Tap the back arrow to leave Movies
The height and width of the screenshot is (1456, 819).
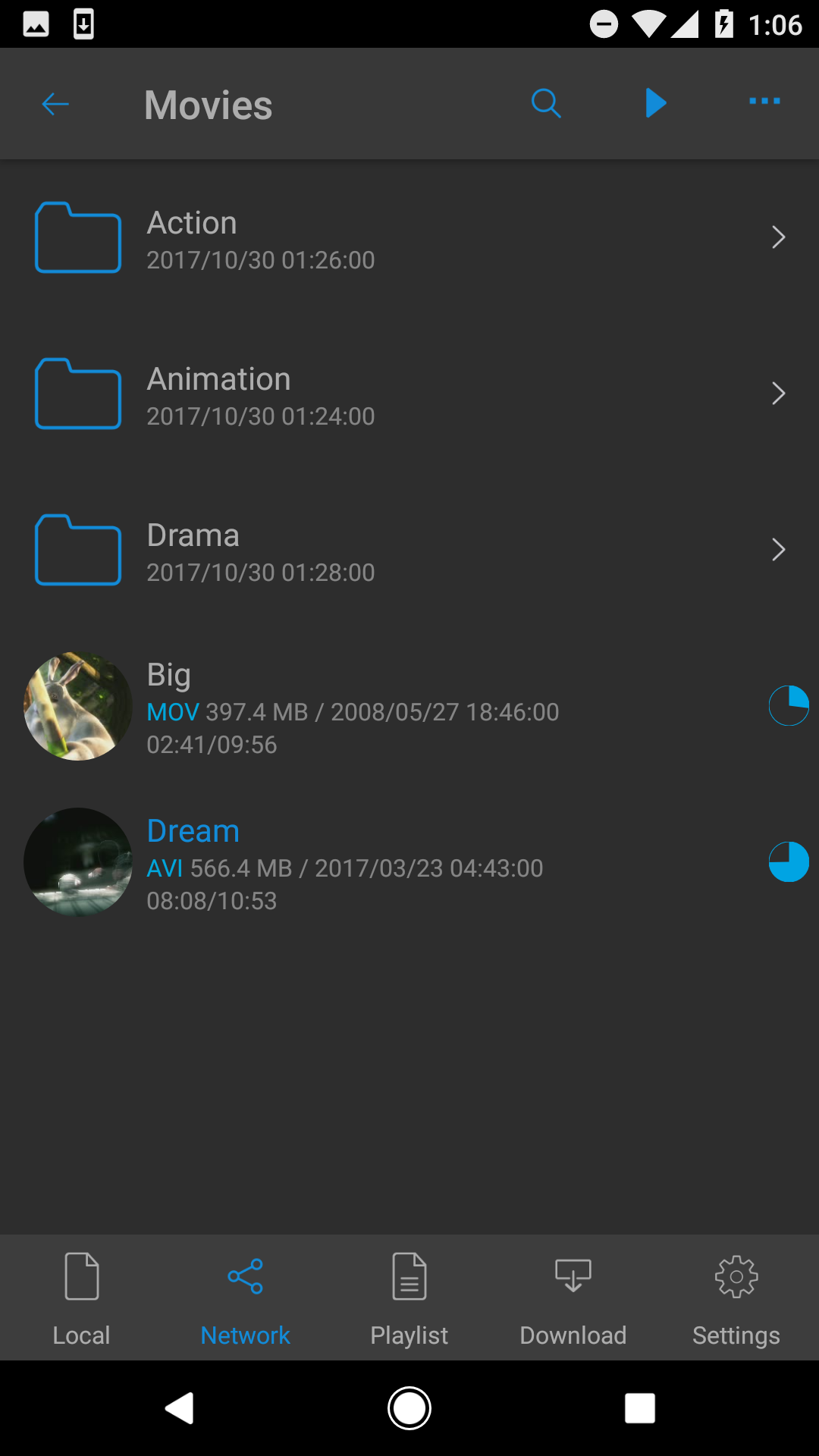pos(55,104)
